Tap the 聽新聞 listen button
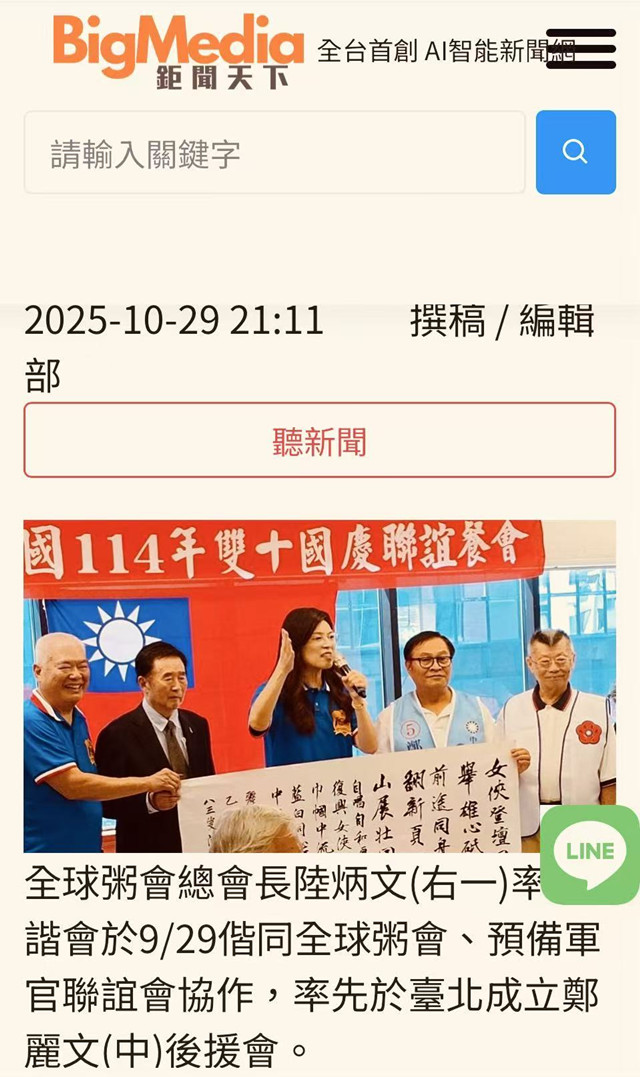Viewport: 640px width, 1077px height. tap(319, 441)
